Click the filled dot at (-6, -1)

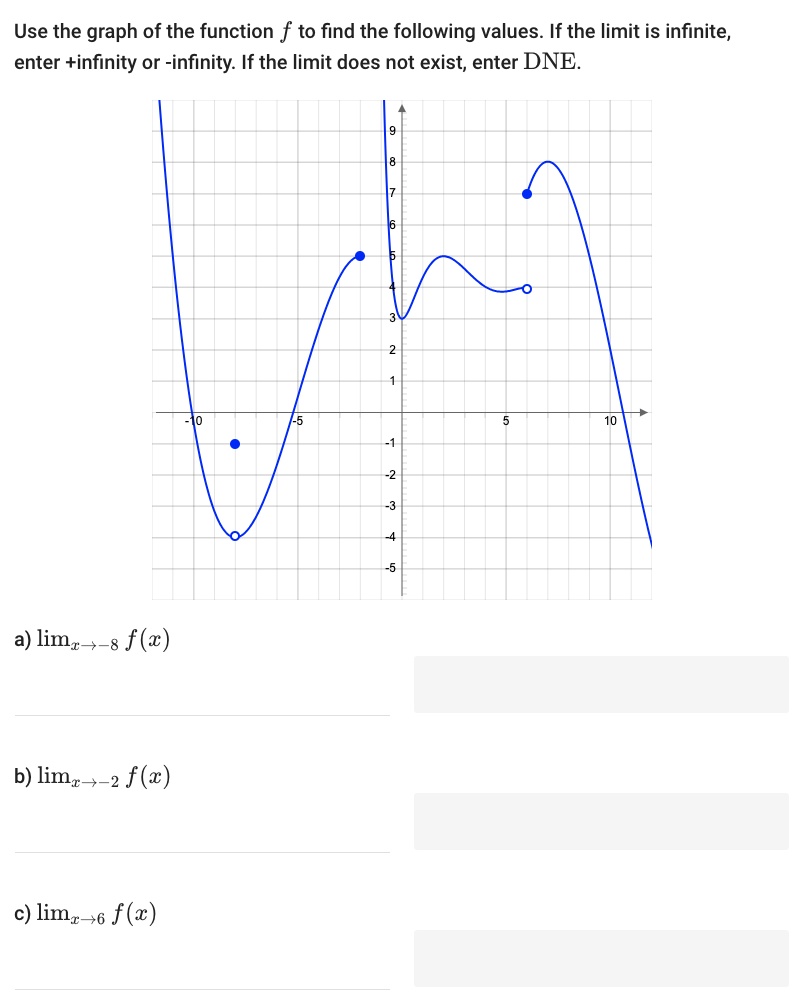235,443
